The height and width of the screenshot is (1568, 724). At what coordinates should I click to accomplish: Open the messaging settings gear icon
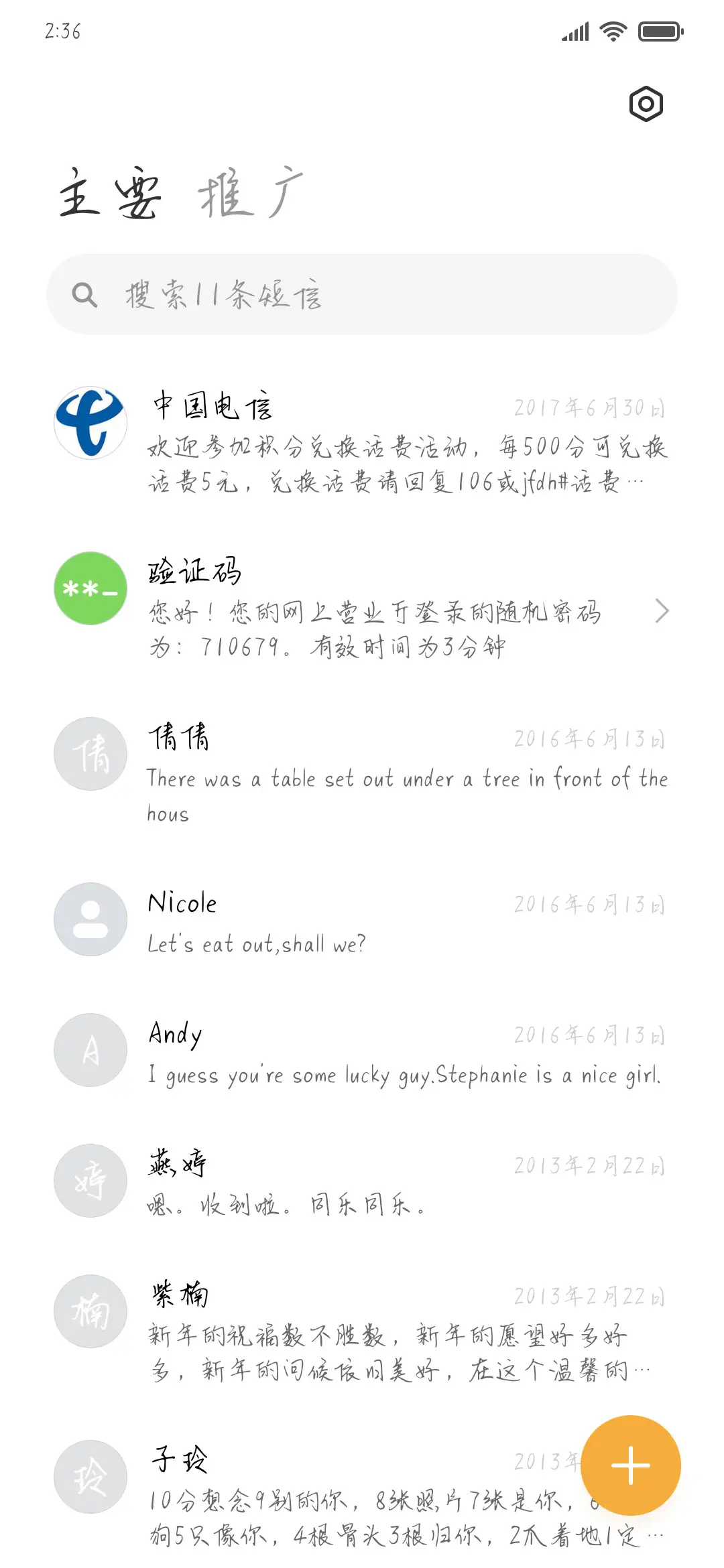click(x=647, y=104)
